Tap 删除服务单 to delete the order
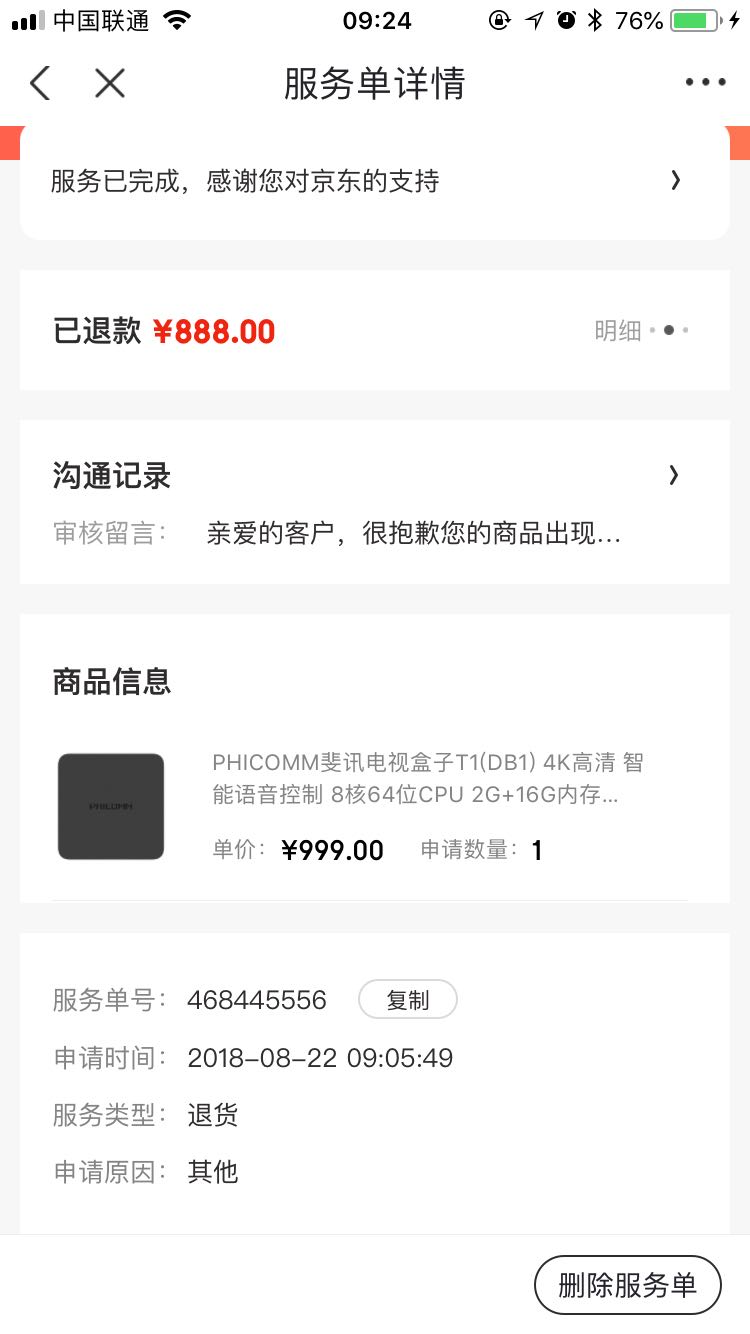The width and height of the screenshot is (750, 1334). [x=627, y=1285]
